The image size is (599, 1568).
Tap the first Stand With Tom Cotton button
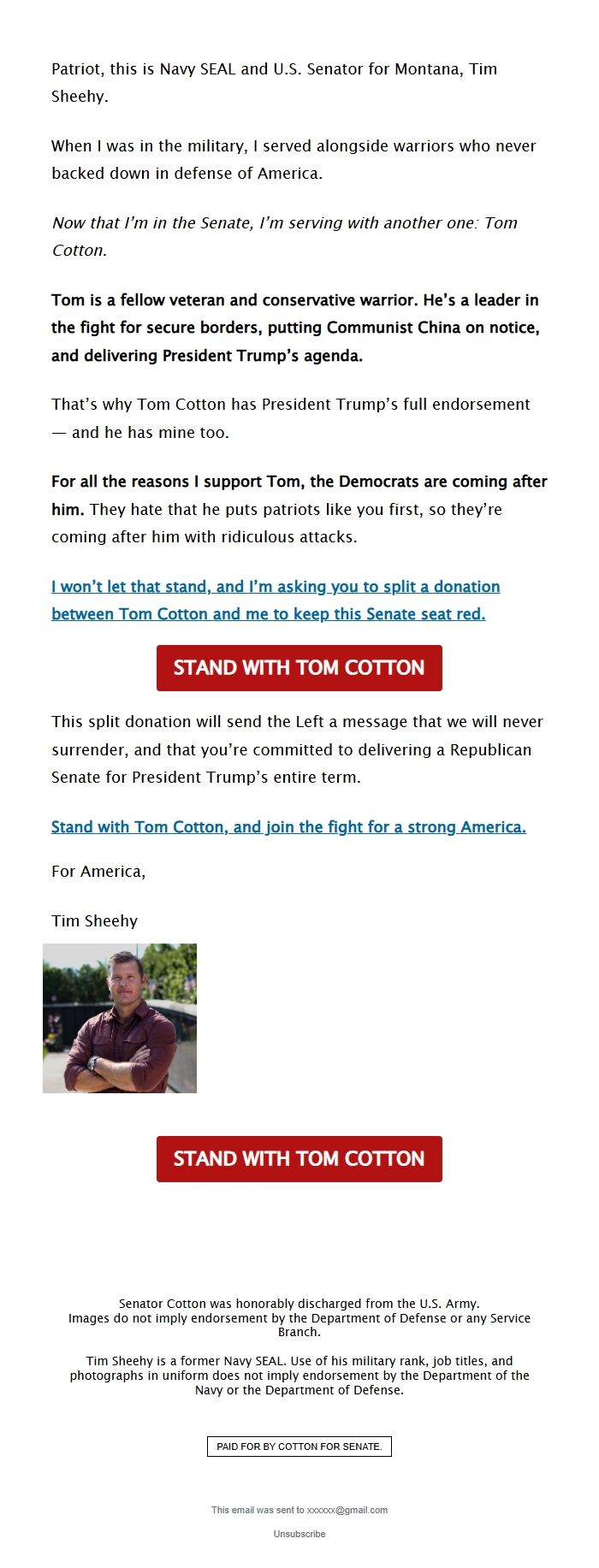[x=299, y=668]
